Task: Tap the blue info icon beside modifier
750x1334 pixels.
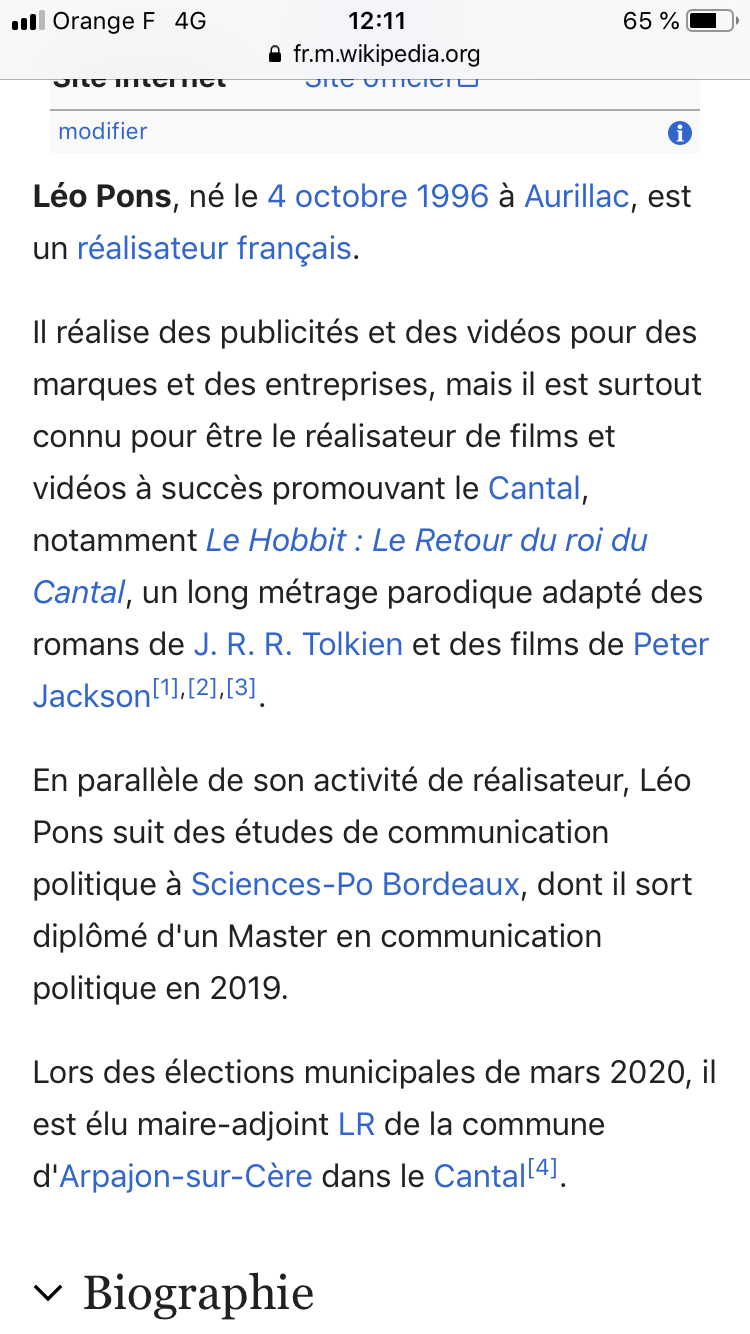Action: [680, 132]
